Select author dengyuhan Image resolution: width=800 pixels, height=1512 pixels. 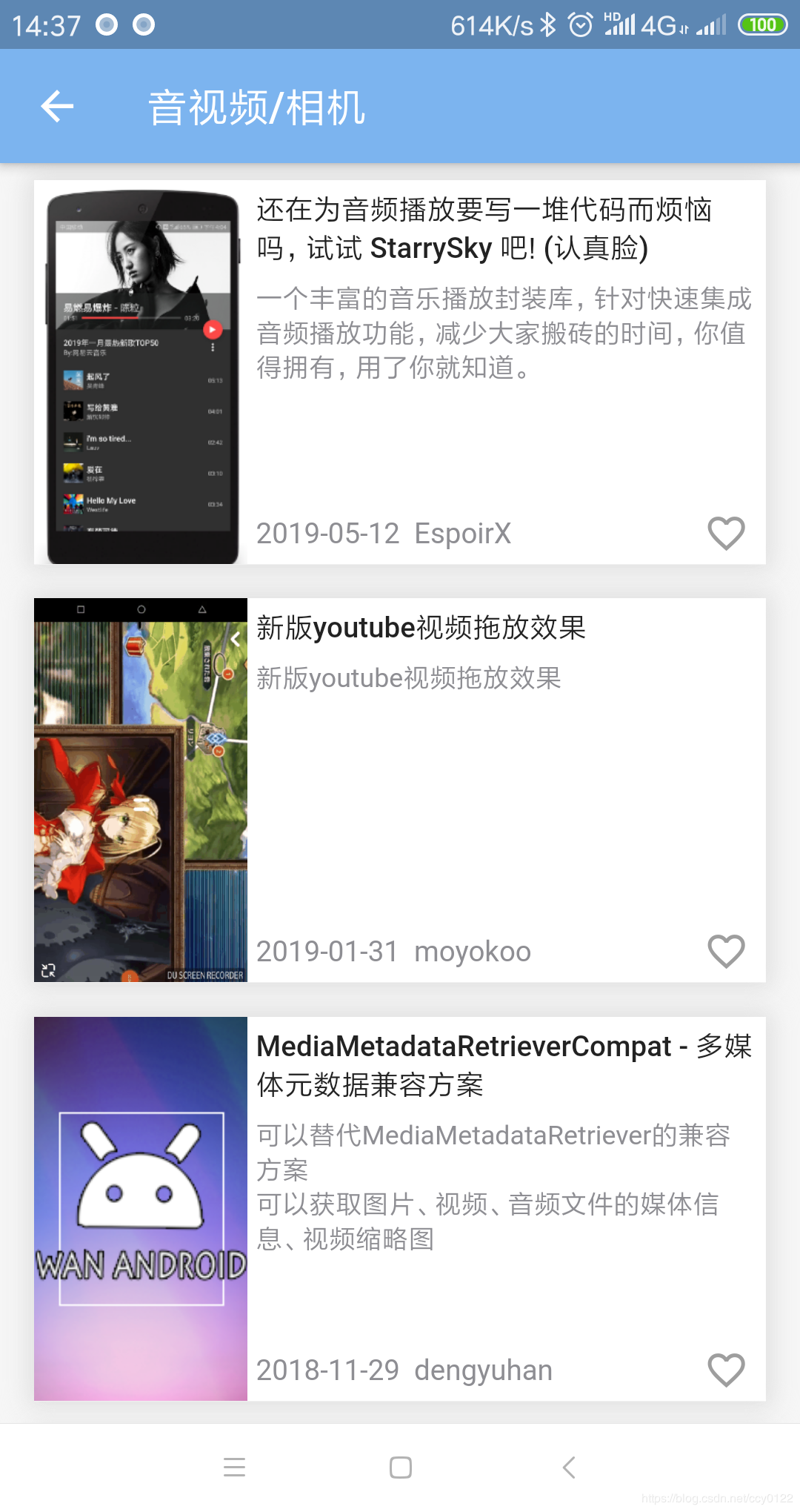[x=482, y=1369]
